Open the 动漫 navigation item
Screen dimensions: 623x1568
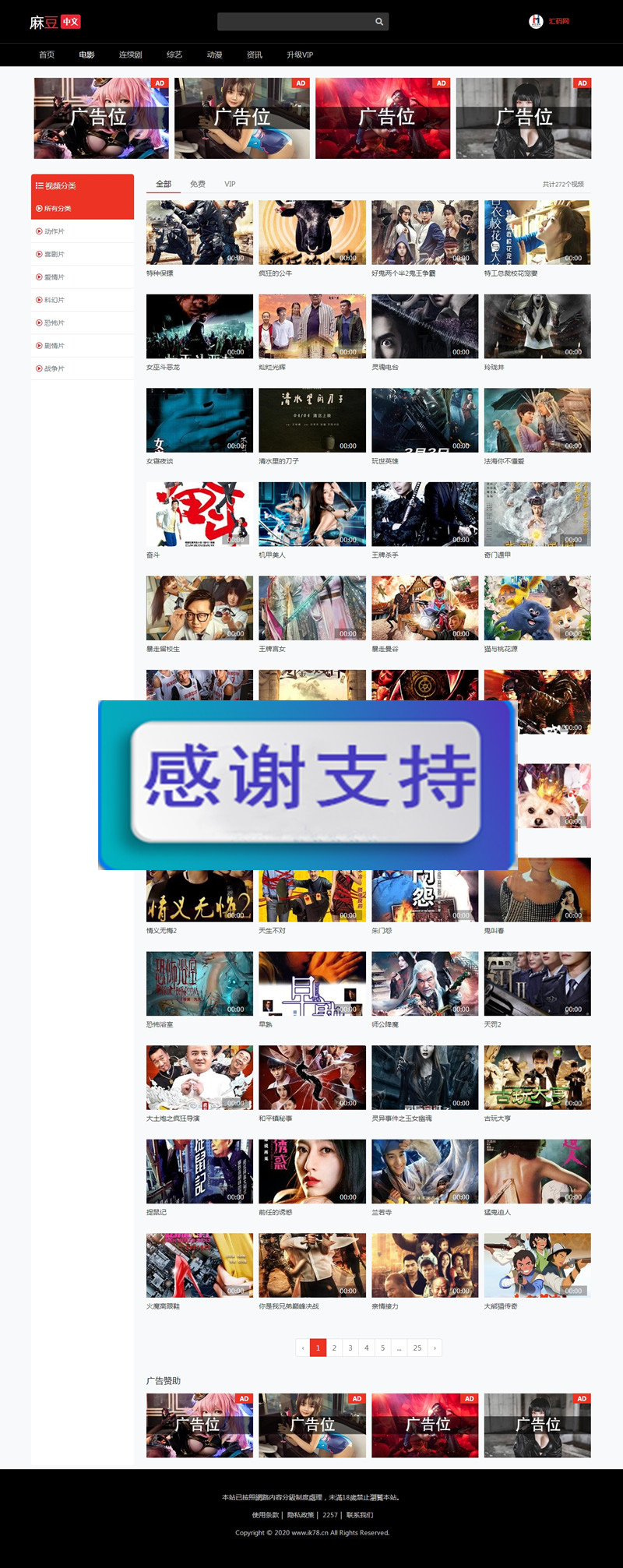(214, 55)
